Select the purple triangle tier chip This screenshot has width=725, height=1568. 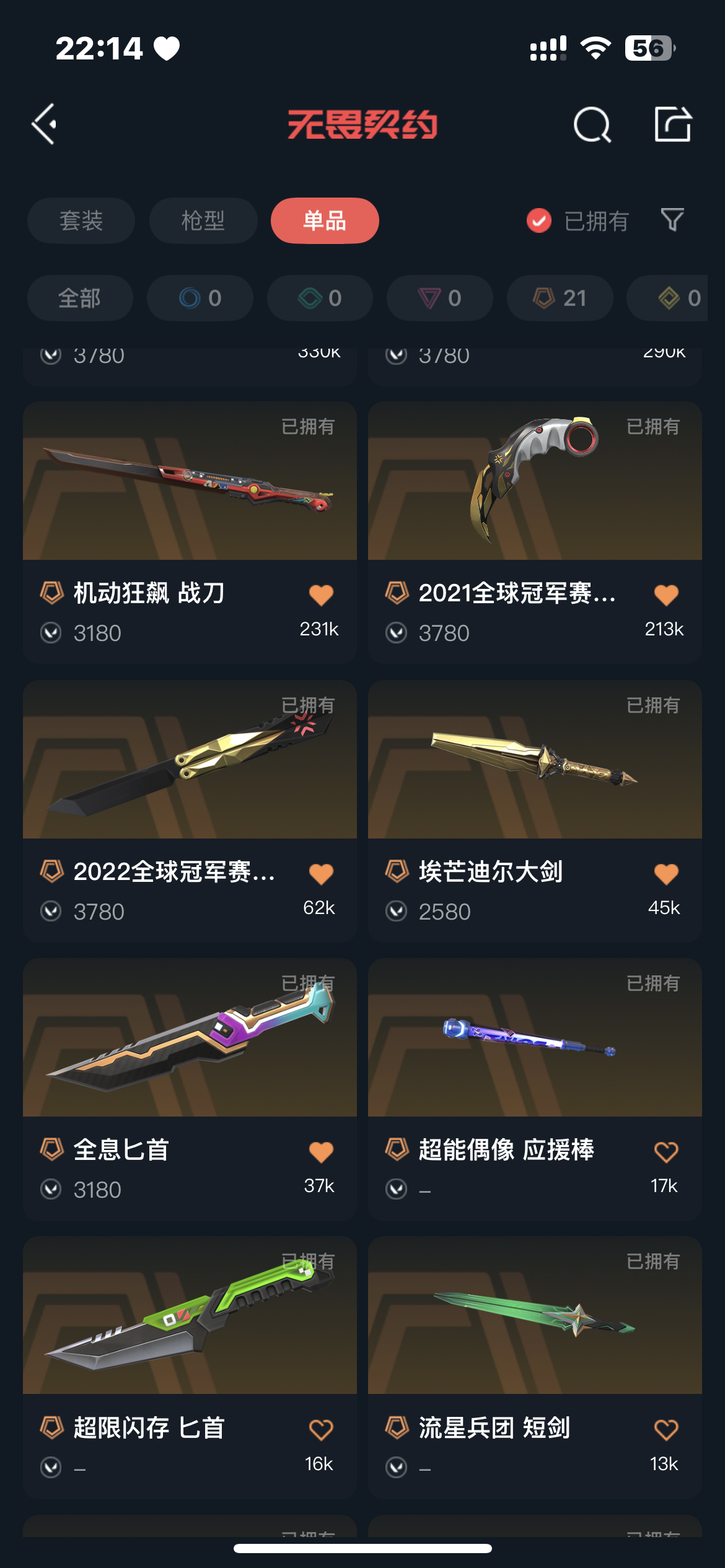[x=440, y=298]
